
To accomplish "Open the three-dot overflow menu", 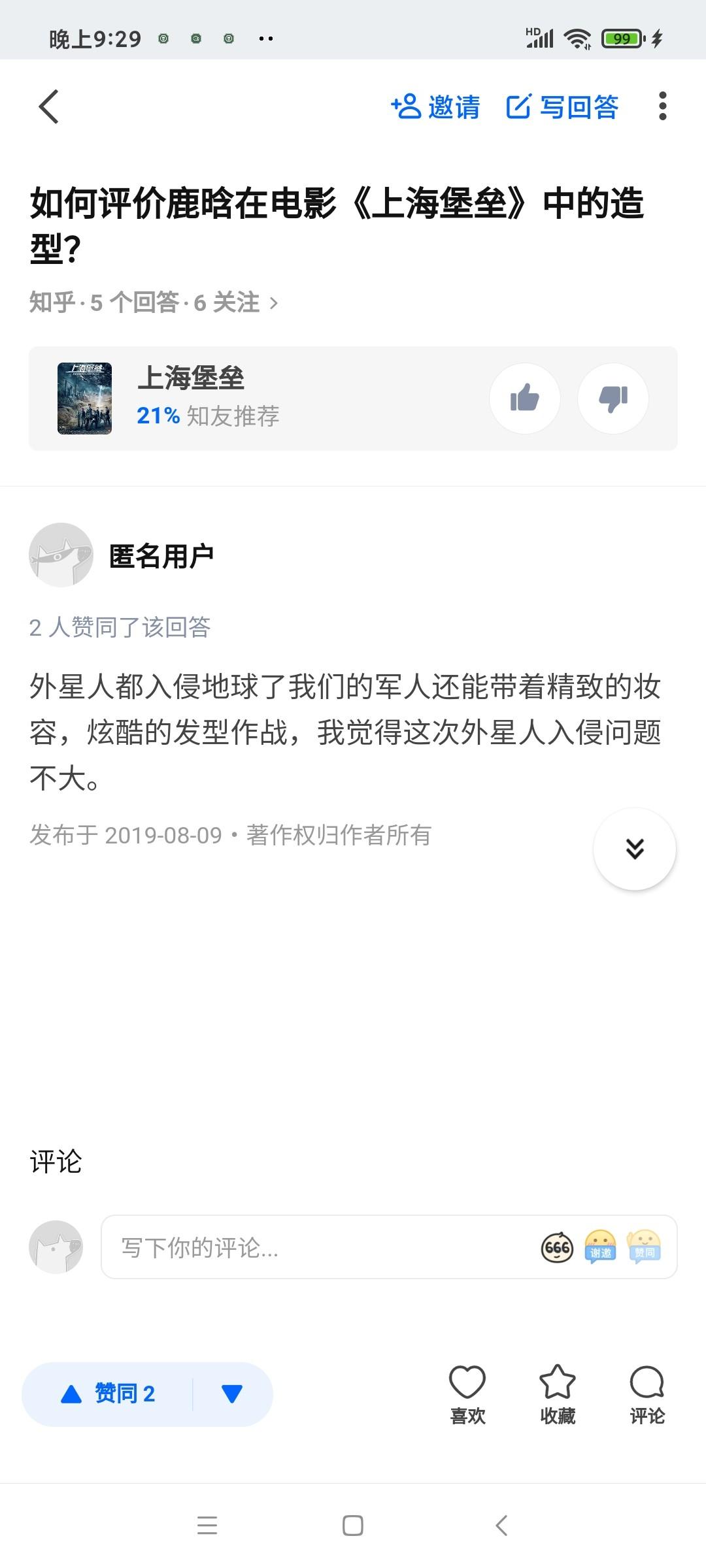I will pos(662,106).
